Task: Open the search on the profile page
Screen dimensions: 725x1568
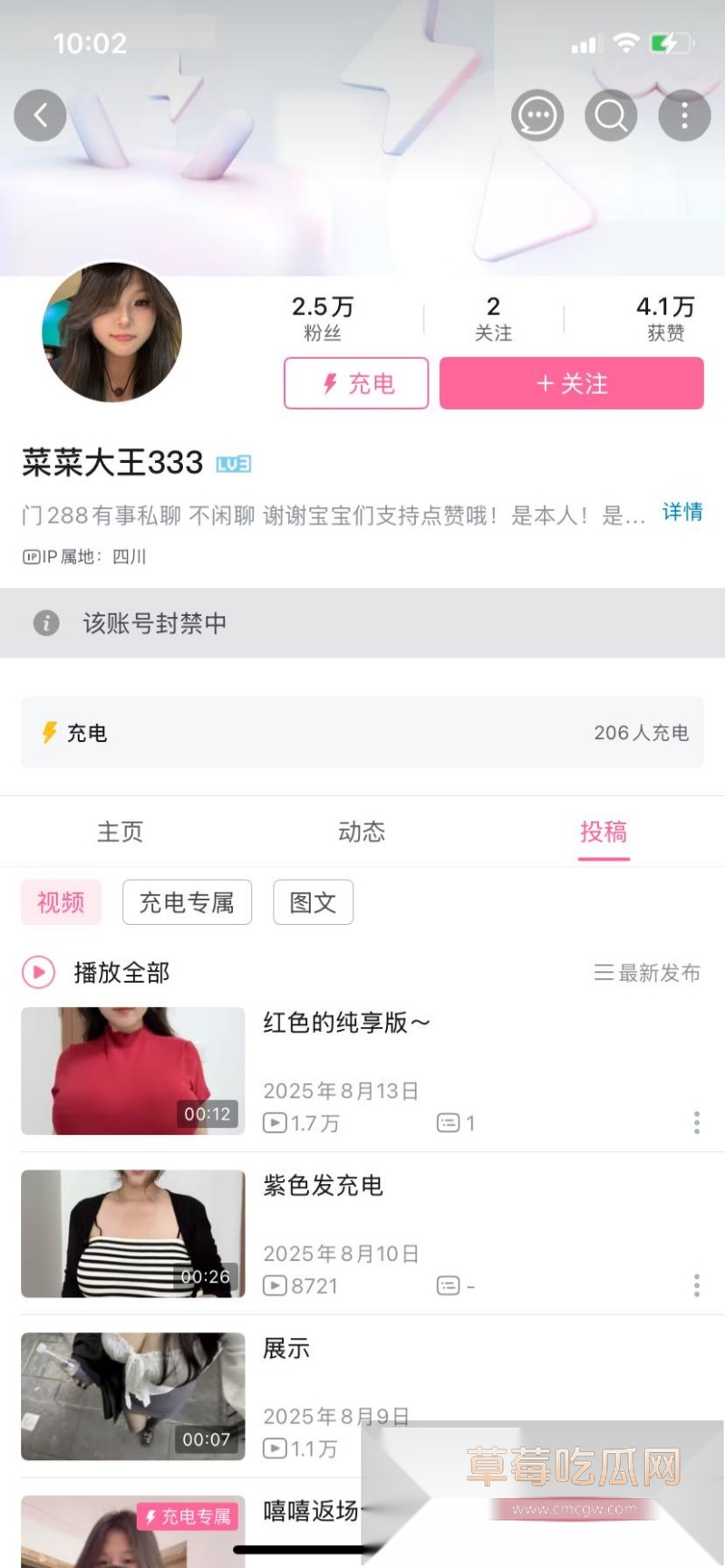Action: (610, 115)
